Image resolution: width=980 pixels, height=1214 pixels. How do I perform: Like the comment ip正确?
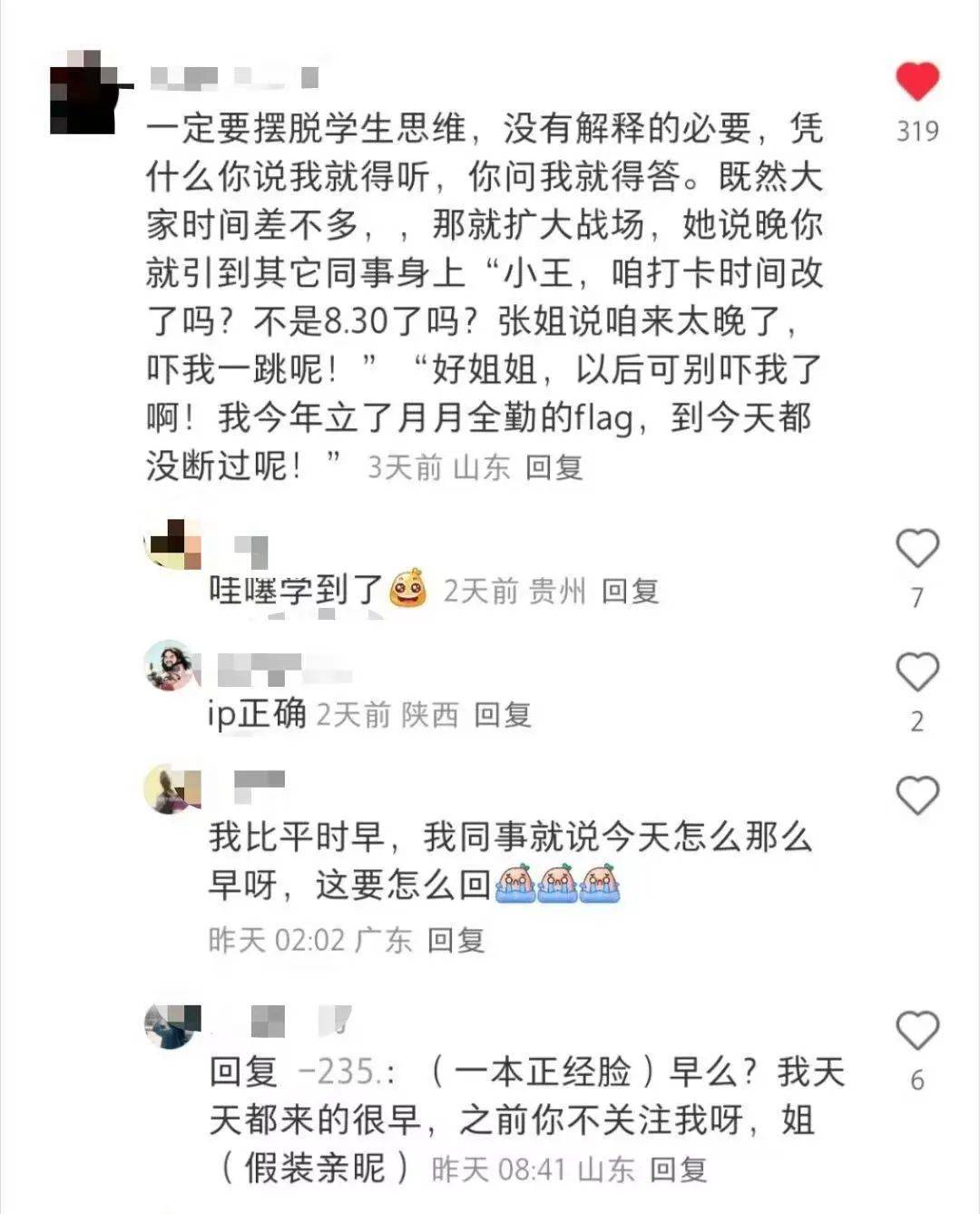(916, 672)
